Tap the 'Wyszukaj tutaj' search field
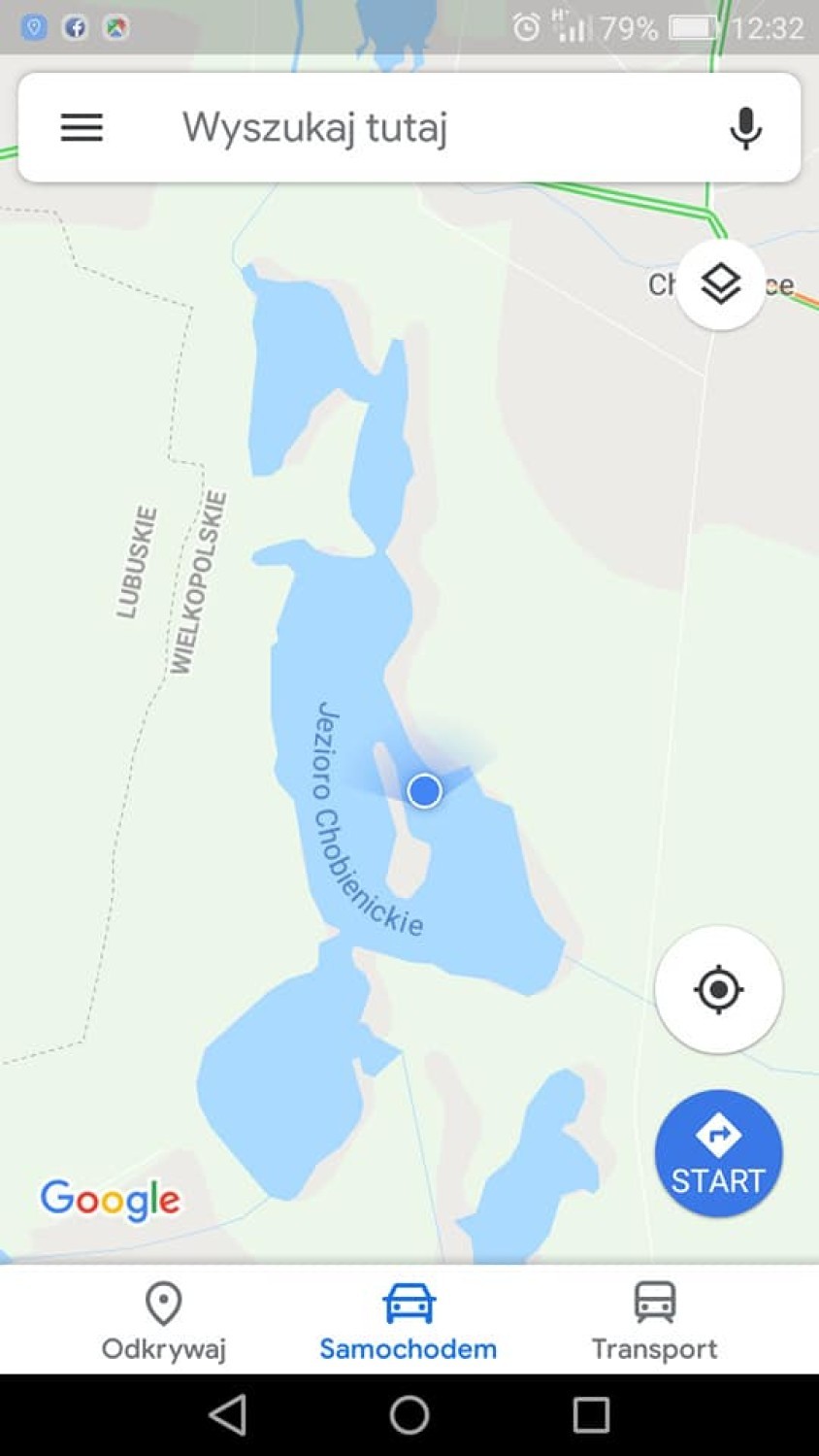Image resolution: width=819 pixels, height=1456 pixels. coord(388,127)
